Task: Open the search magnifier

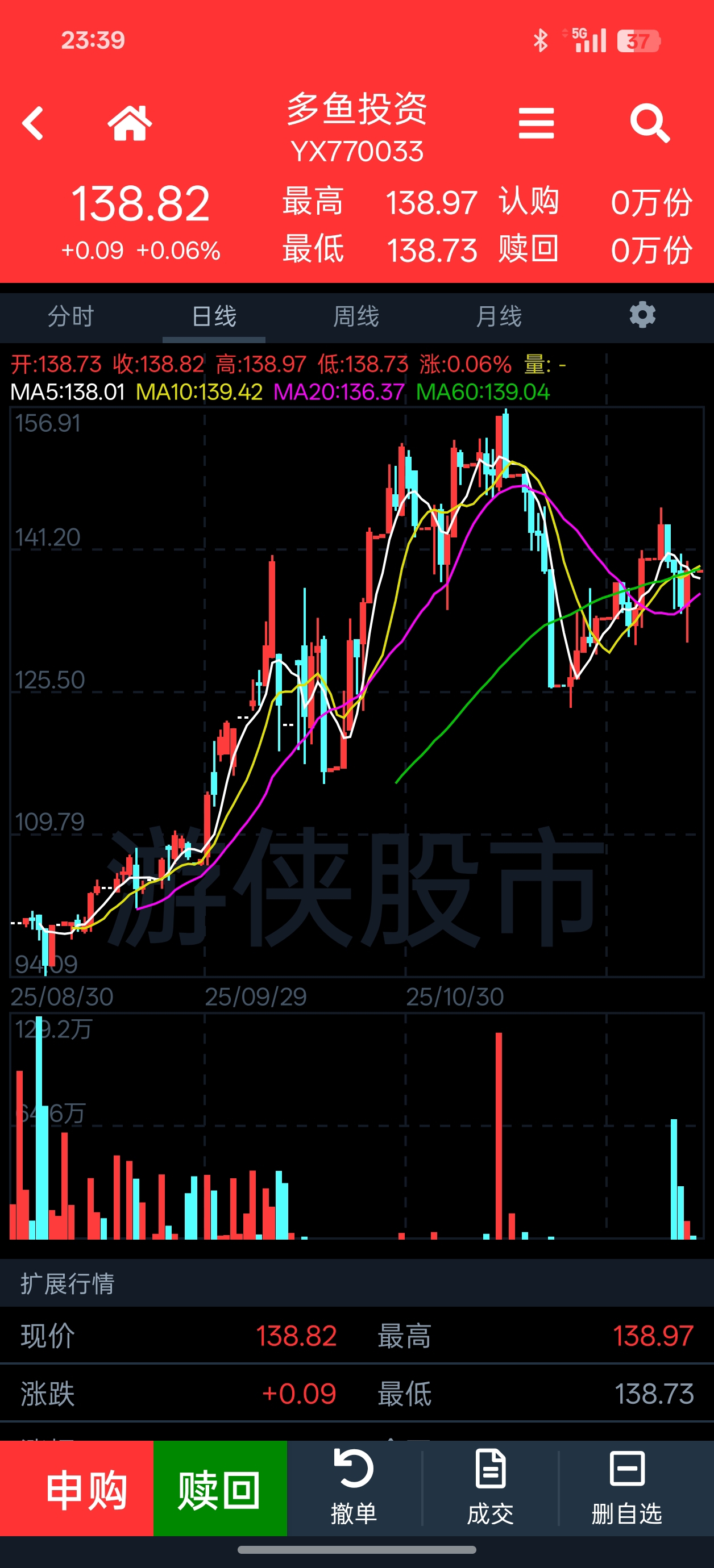Action: pos(649,124)
